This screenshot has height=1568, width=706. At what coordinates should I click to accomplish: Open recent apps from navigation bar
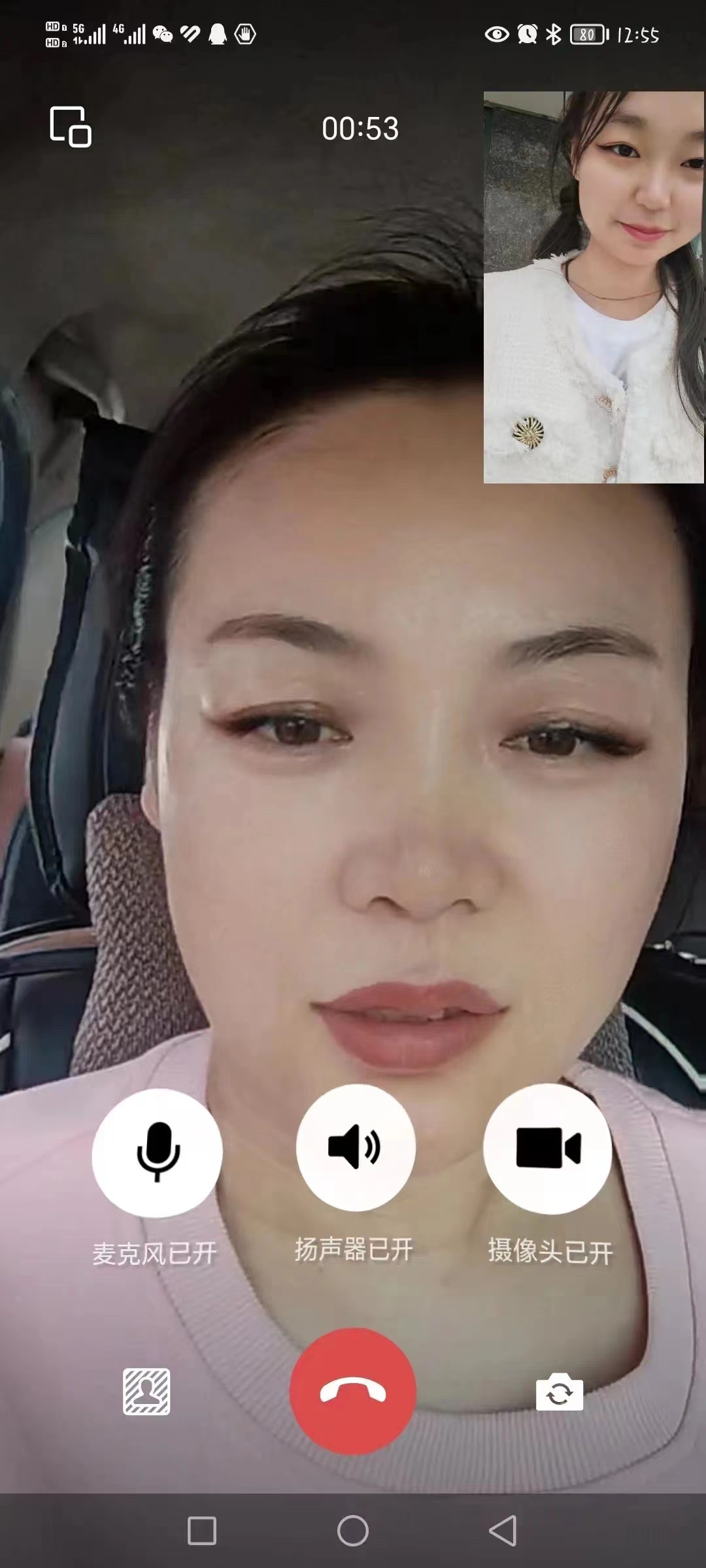tap(202, 1530)
